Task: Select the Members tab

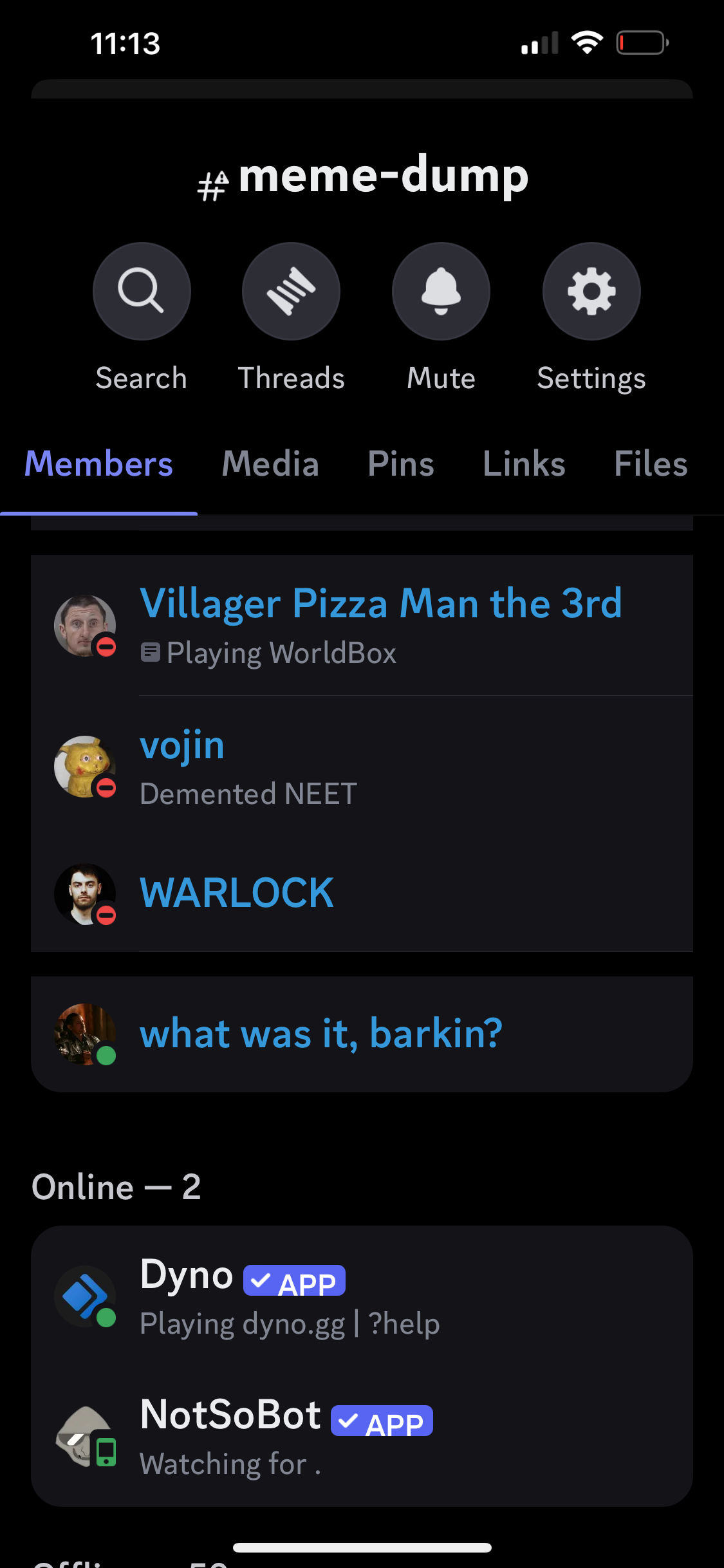Action: coord(98,464)
